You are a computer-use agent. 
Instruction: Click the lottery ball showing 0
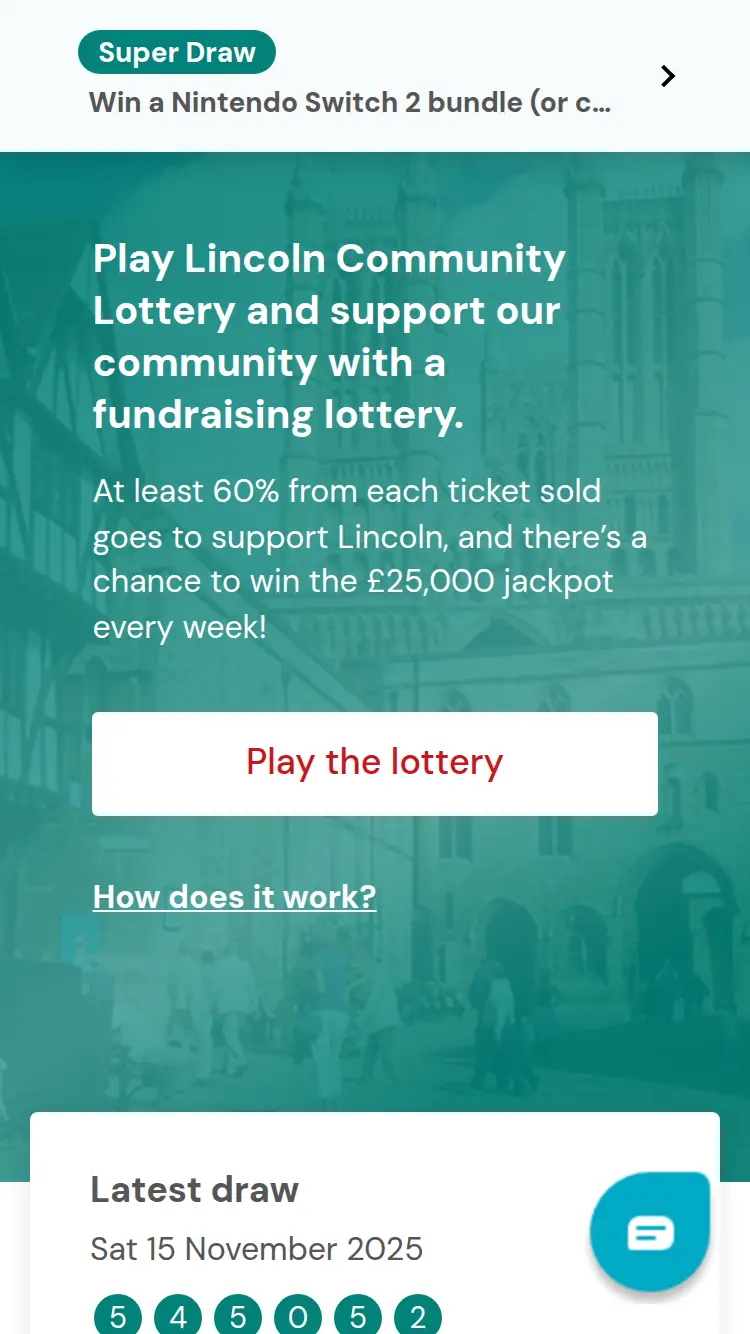pyautogui.click(x=298, y=1316)
